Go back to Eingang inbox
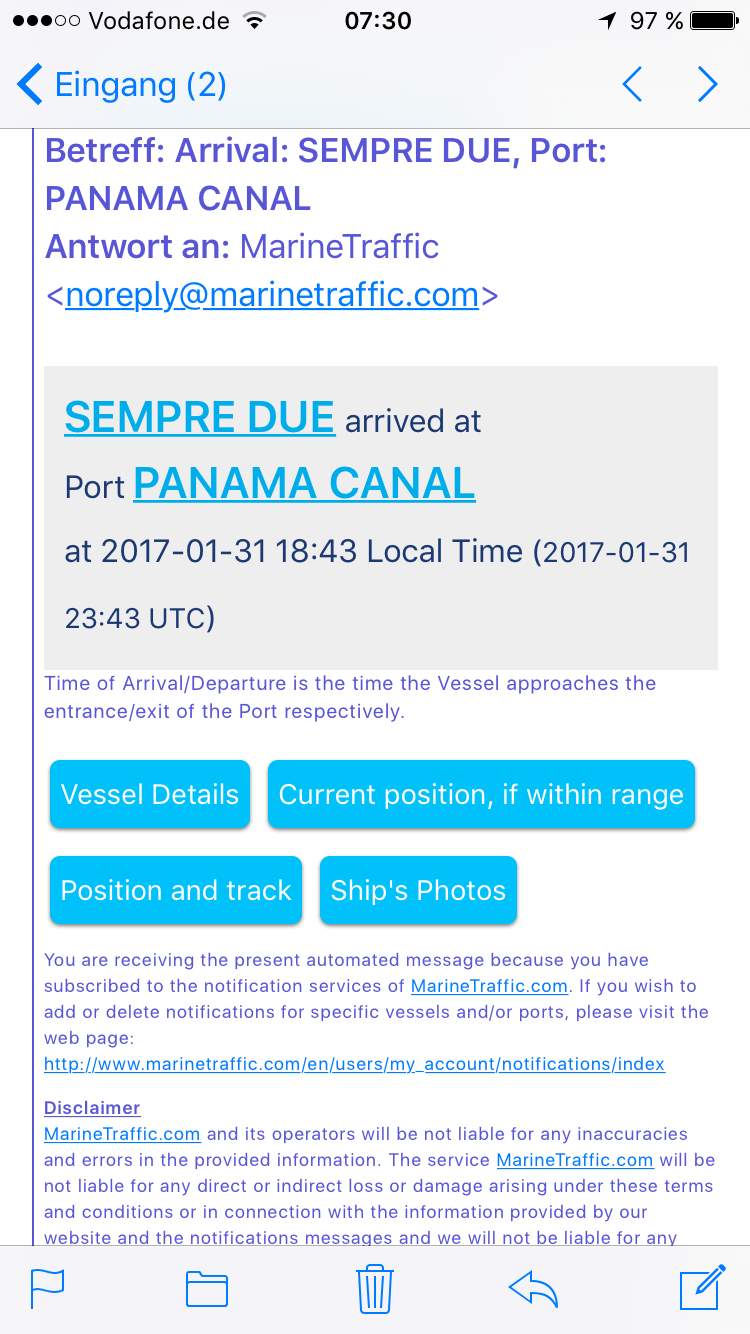The width and height of the screenshot is (750, 1334). [120, 85]
